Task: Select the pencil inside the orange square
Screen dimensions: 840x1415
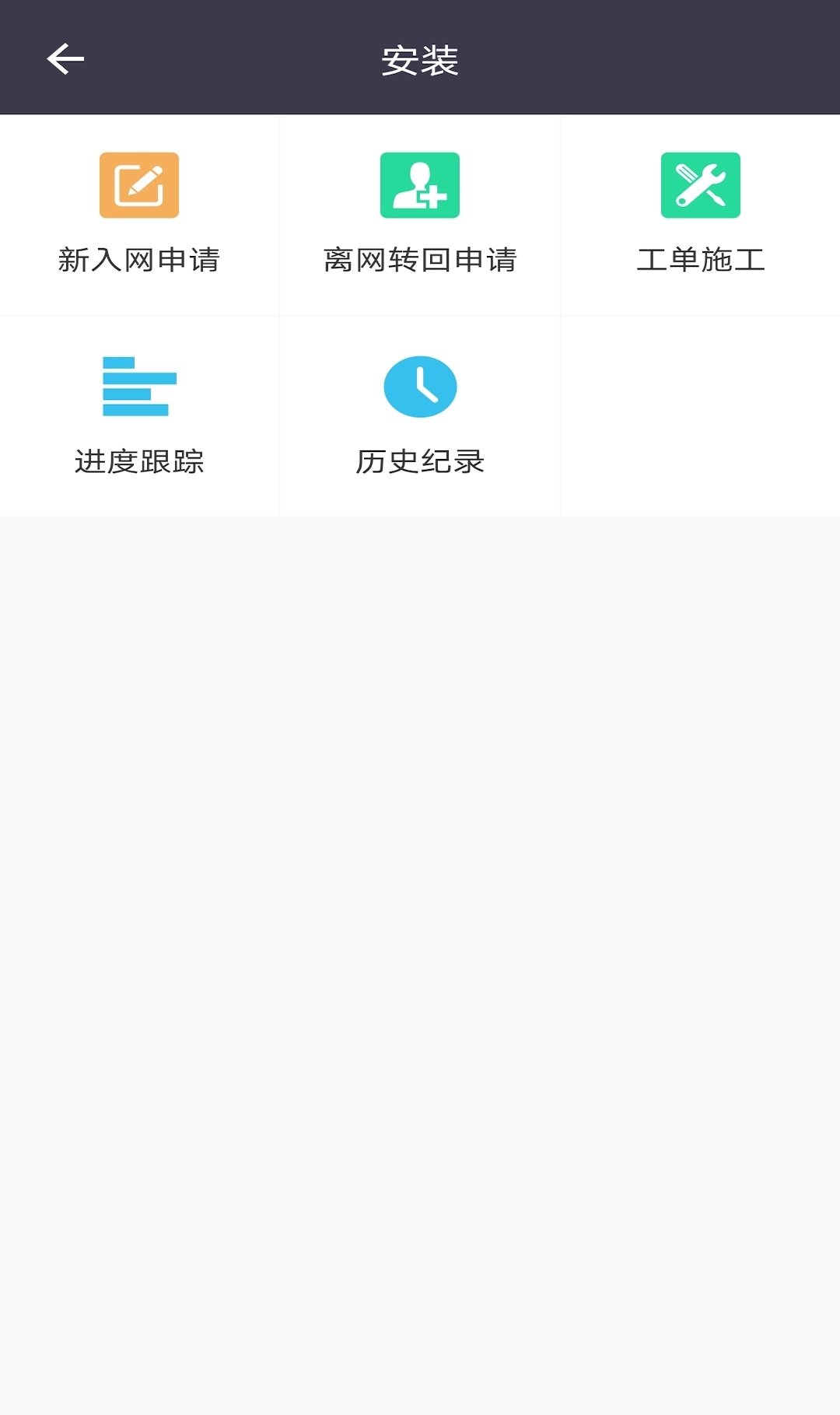Action: pyautogui.click(x=144, y=180)
